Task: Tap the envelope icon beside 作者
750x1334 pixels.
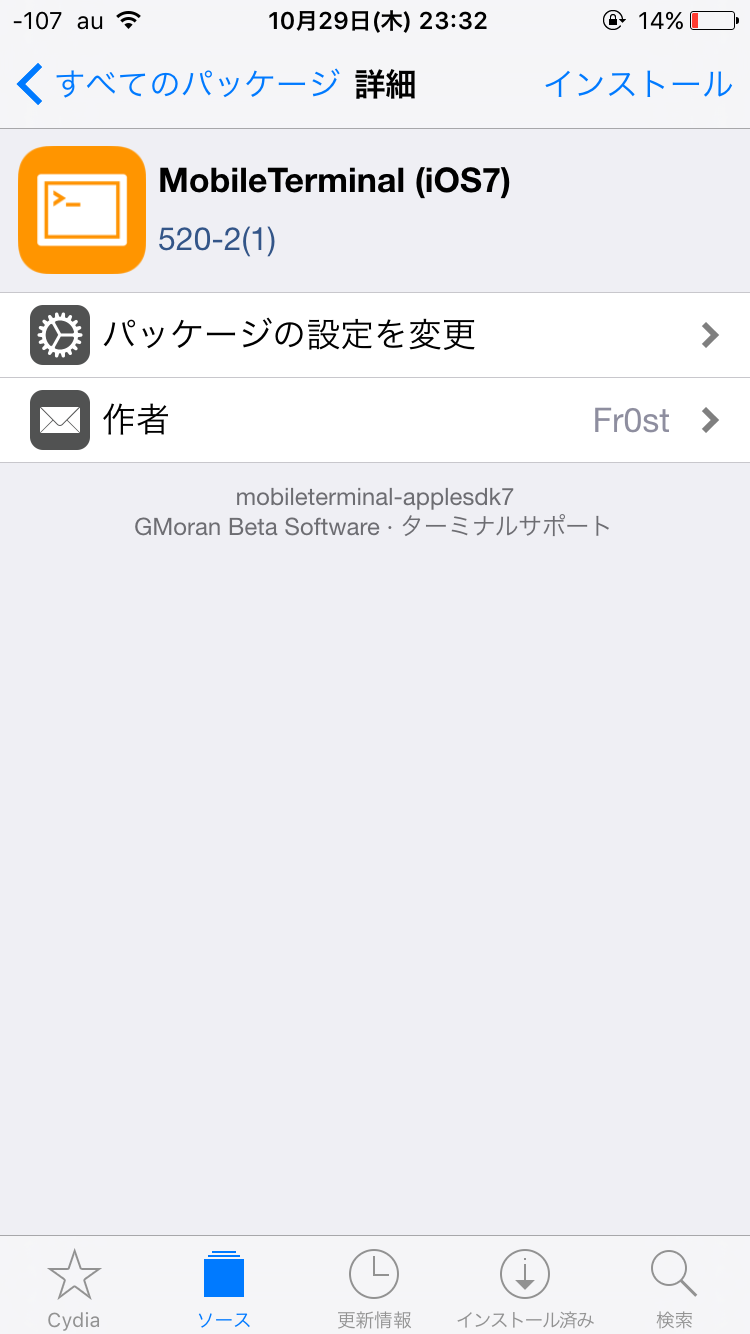Action: click(x=59, y=420)
